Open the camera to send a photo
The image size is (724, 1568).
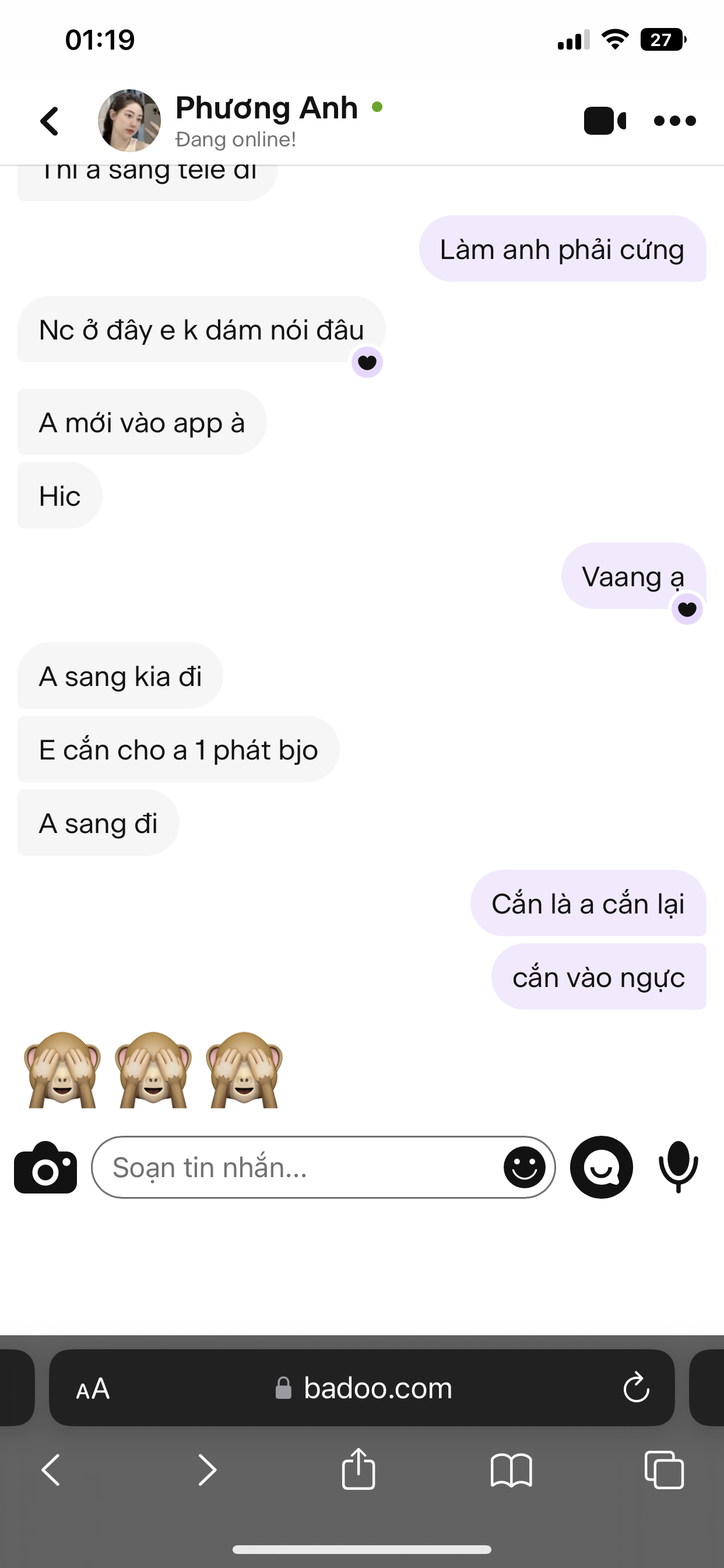tap(45, 1167)
